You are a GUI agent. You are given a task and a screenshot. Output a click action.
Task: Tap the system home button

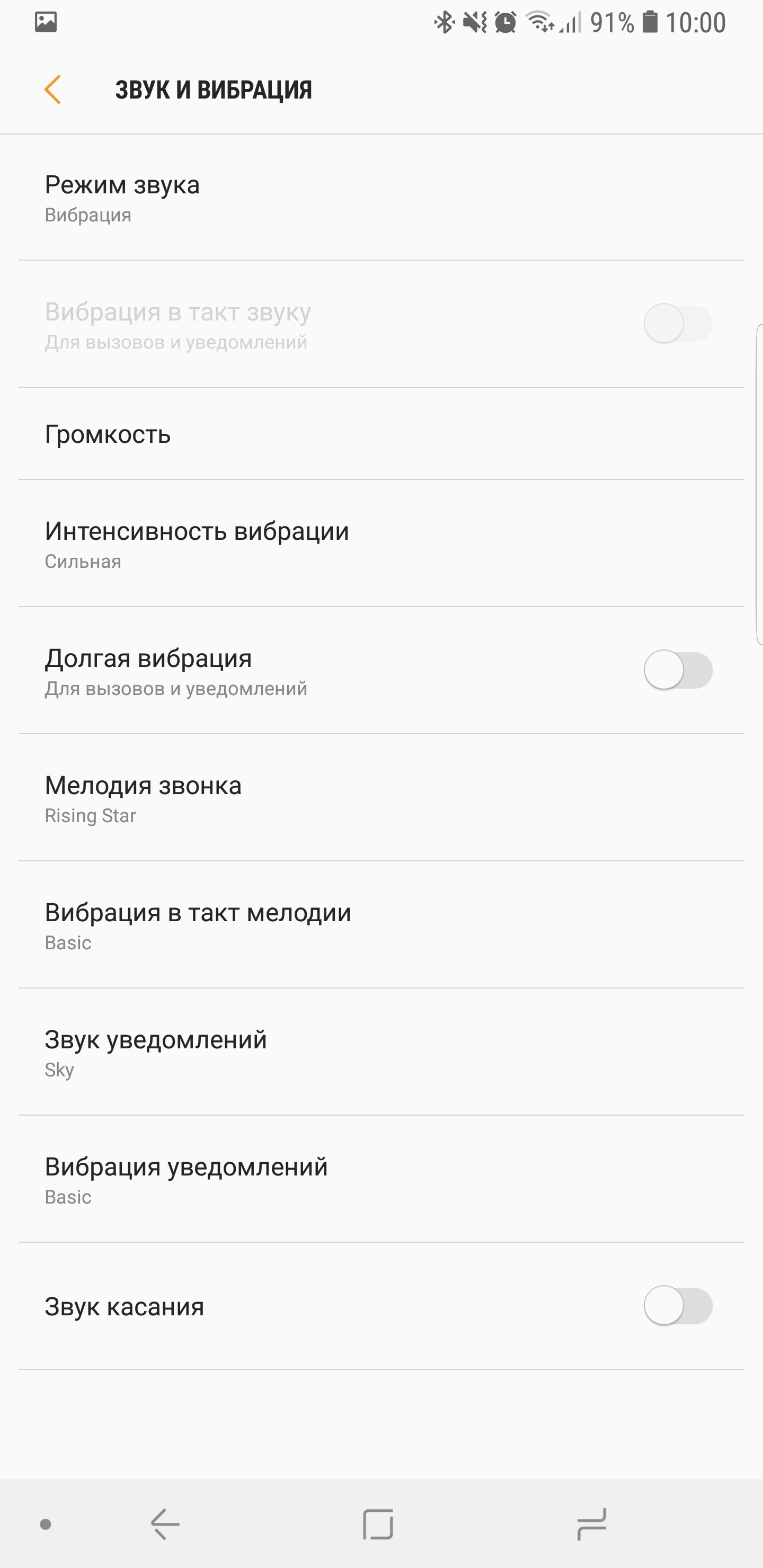[378, 1524]
